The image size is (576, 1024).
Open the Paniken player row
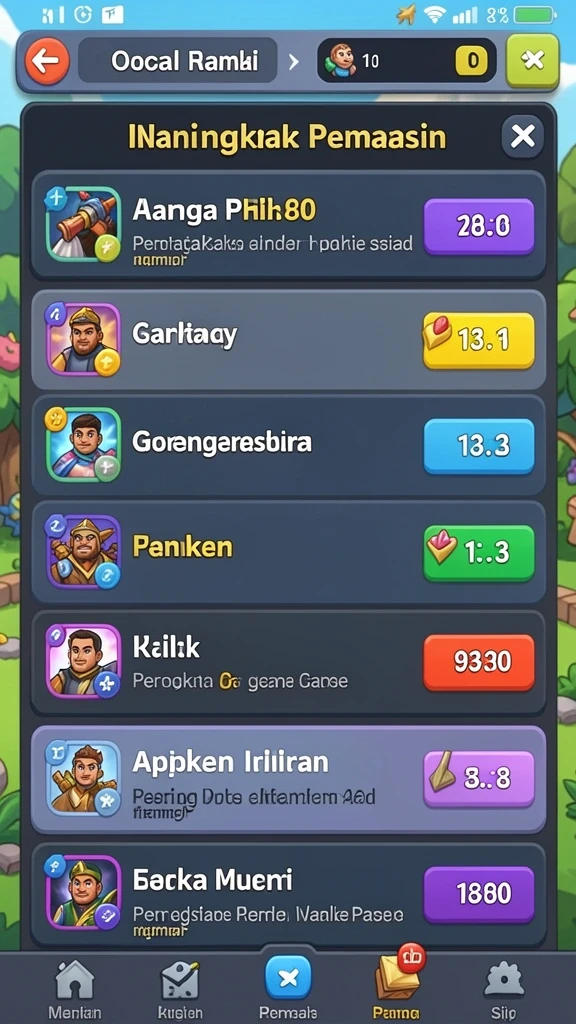pyautogui.click(x=289, y=553)
